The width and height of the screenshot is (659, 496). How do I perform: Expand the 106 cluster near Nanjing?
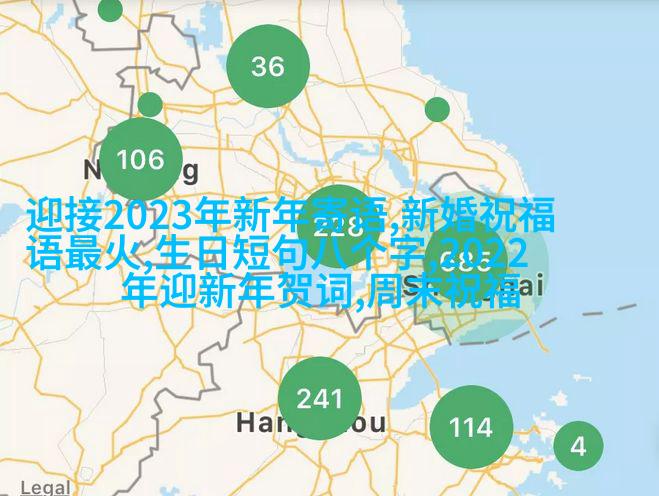click(x=140, y=159)
